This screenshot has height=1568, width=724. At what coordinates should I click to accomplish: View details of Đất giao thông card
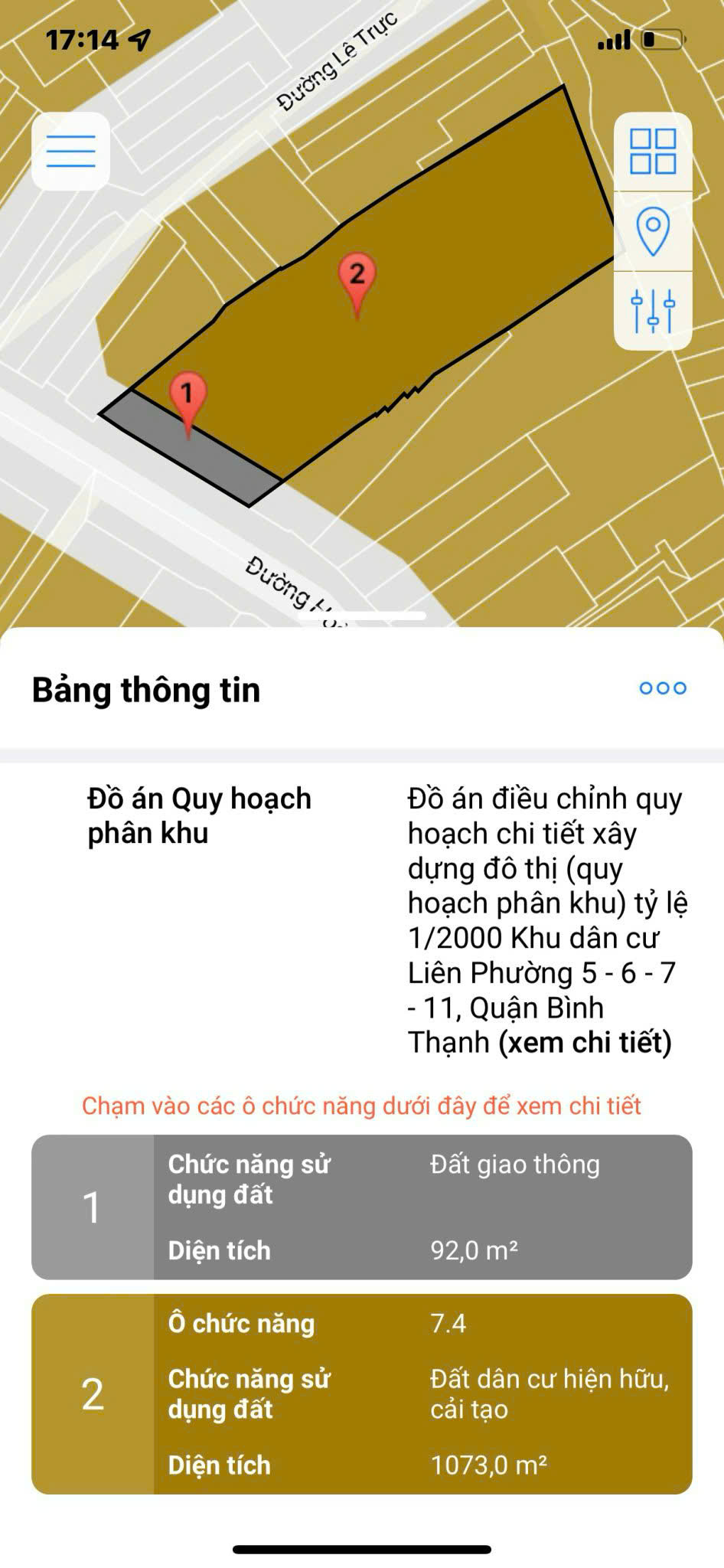point(362,1207)
